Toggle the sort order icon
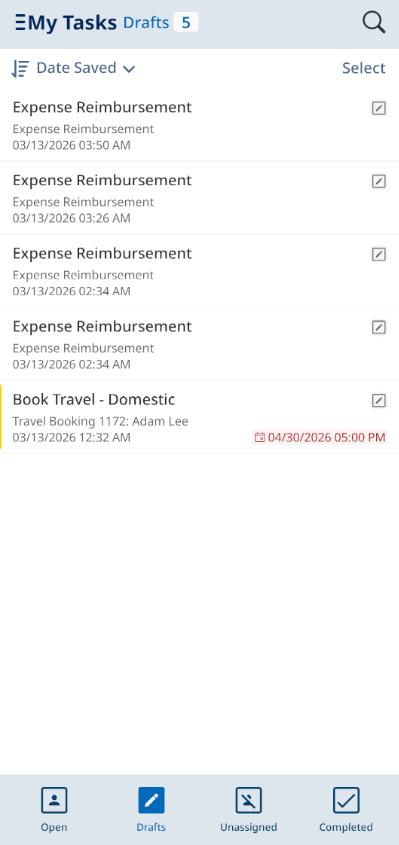This screenshot has height=845, width=399. 20,68
